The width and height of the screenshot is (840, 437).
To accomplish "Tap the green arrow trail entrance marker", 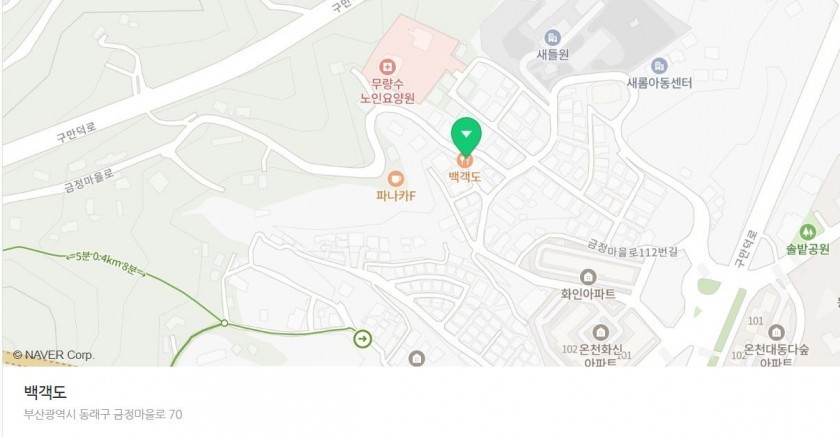I will [362, 339].
